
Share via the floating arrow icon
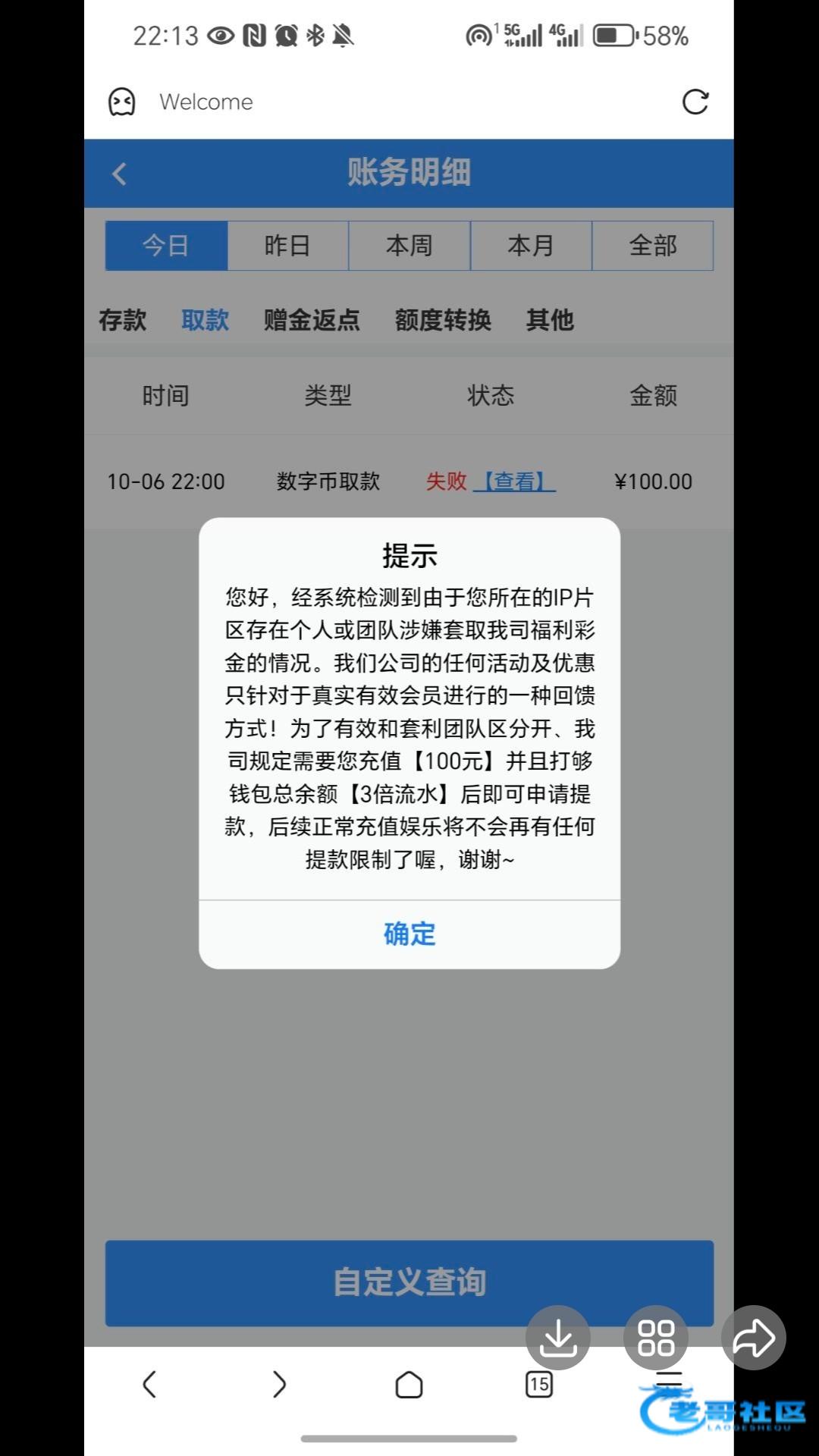(753, 1338)
